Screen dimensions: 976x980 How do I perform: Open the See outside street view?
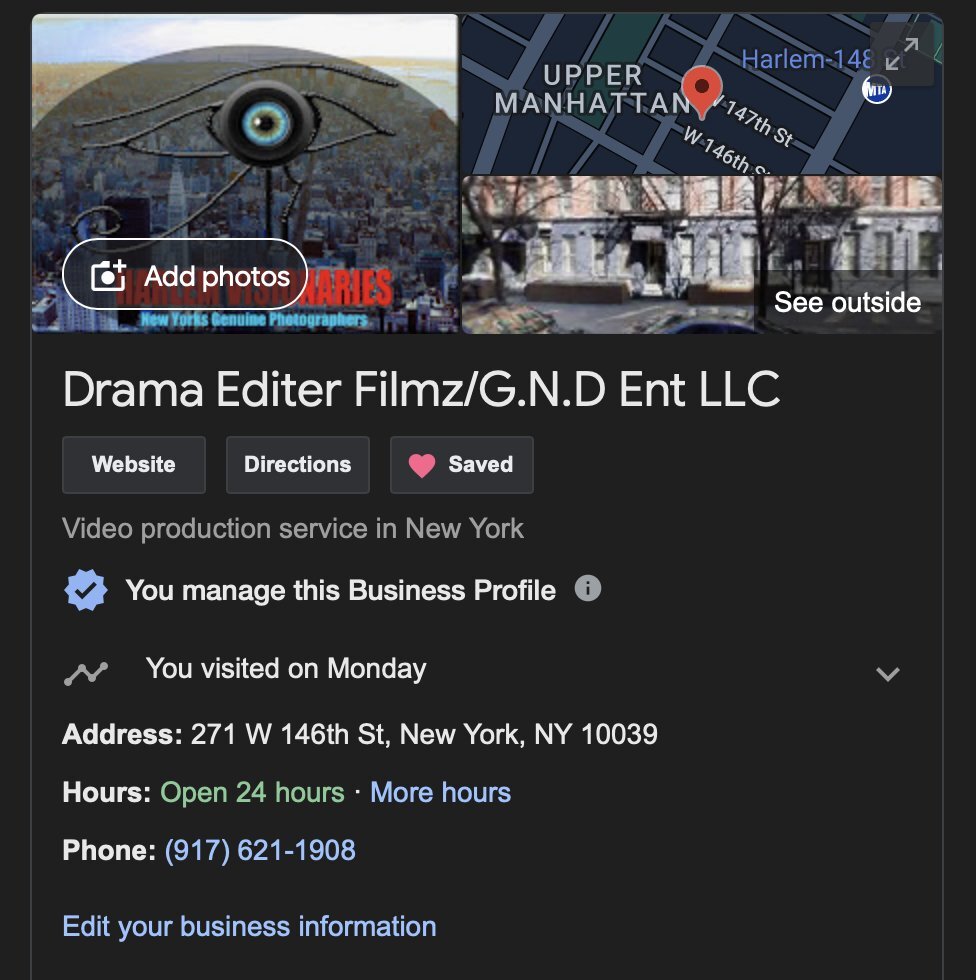pos(846,302)
